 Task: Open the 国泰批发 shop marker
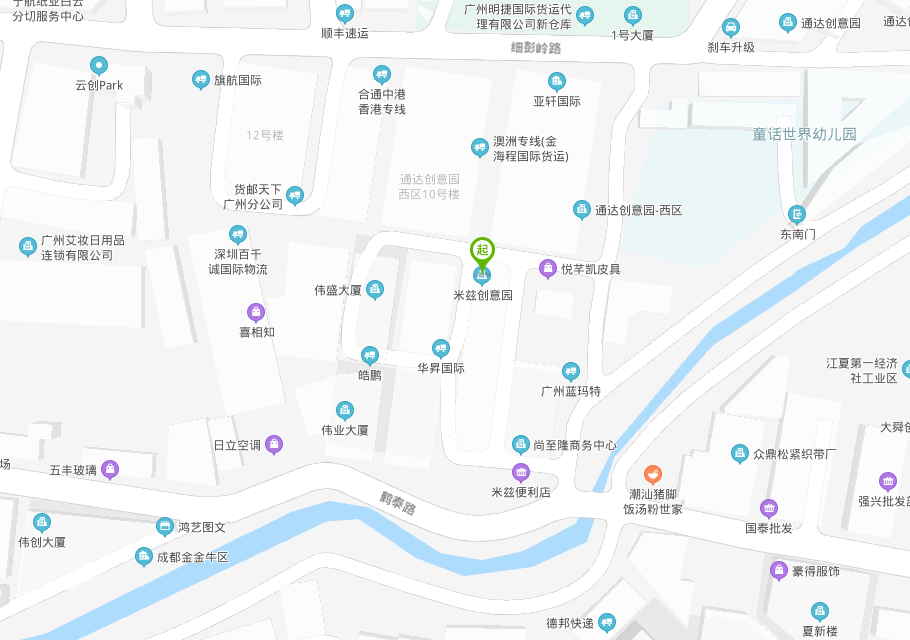[x=768, y=508]
